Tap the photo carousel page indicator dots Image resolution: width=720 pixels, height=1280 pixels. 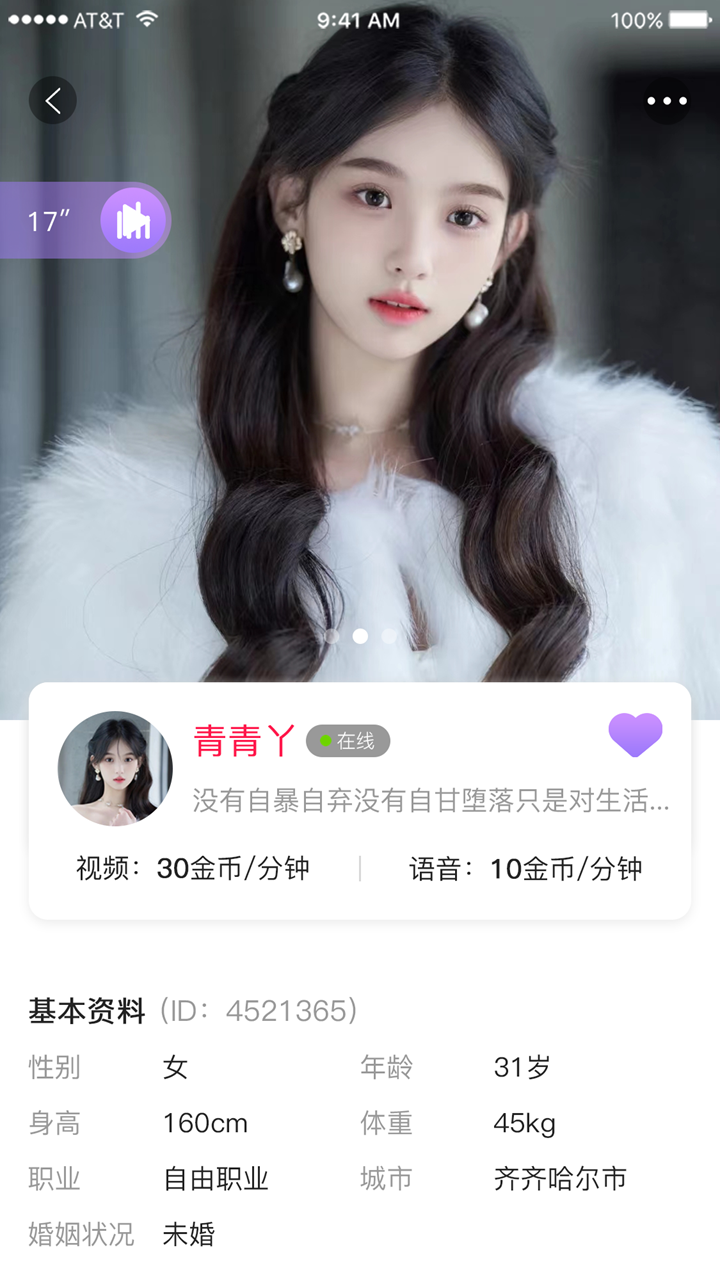point(360,636)
